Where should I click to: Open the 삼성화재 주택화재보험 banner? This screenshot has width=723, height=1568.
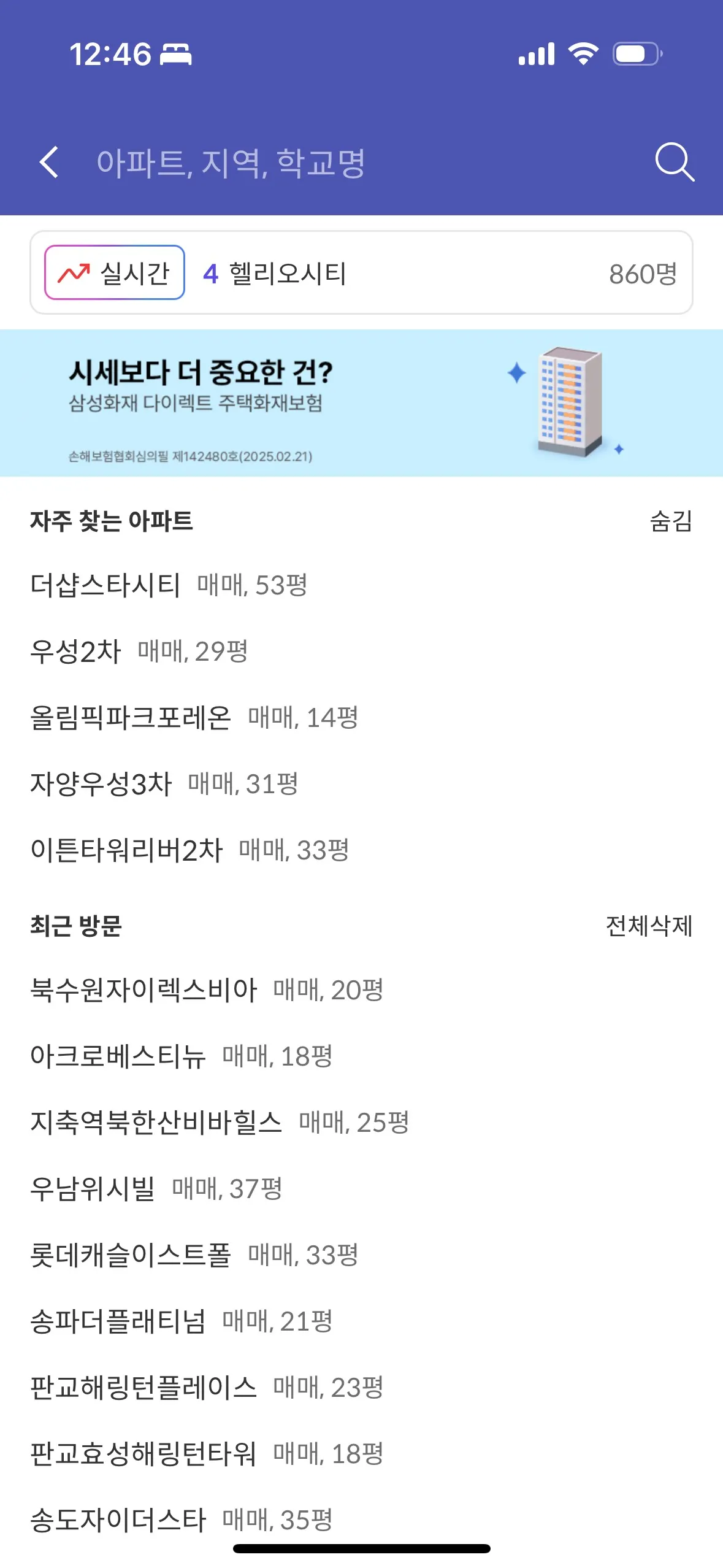[x=361, y=403]
